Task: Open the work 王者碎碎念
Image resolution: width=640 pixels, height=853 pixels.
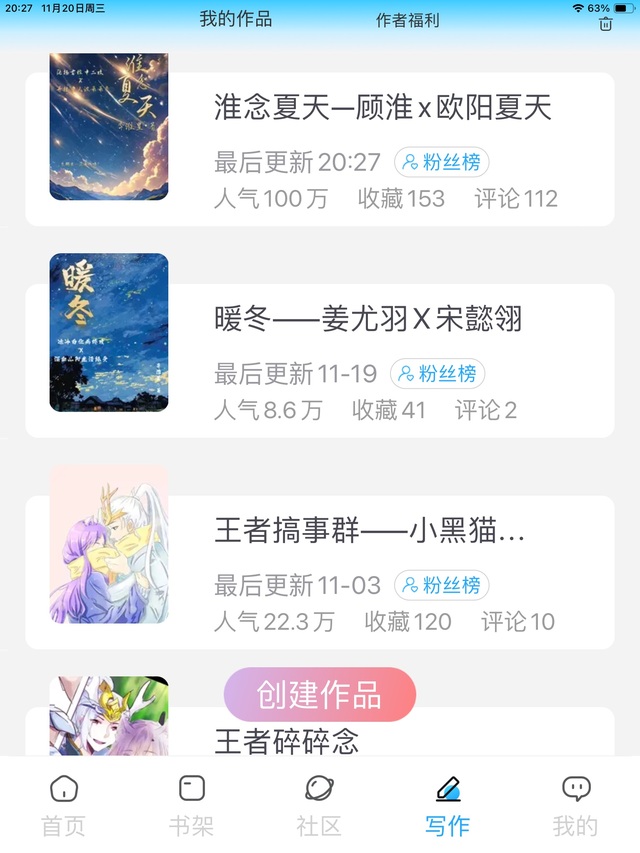Action: 287,741
